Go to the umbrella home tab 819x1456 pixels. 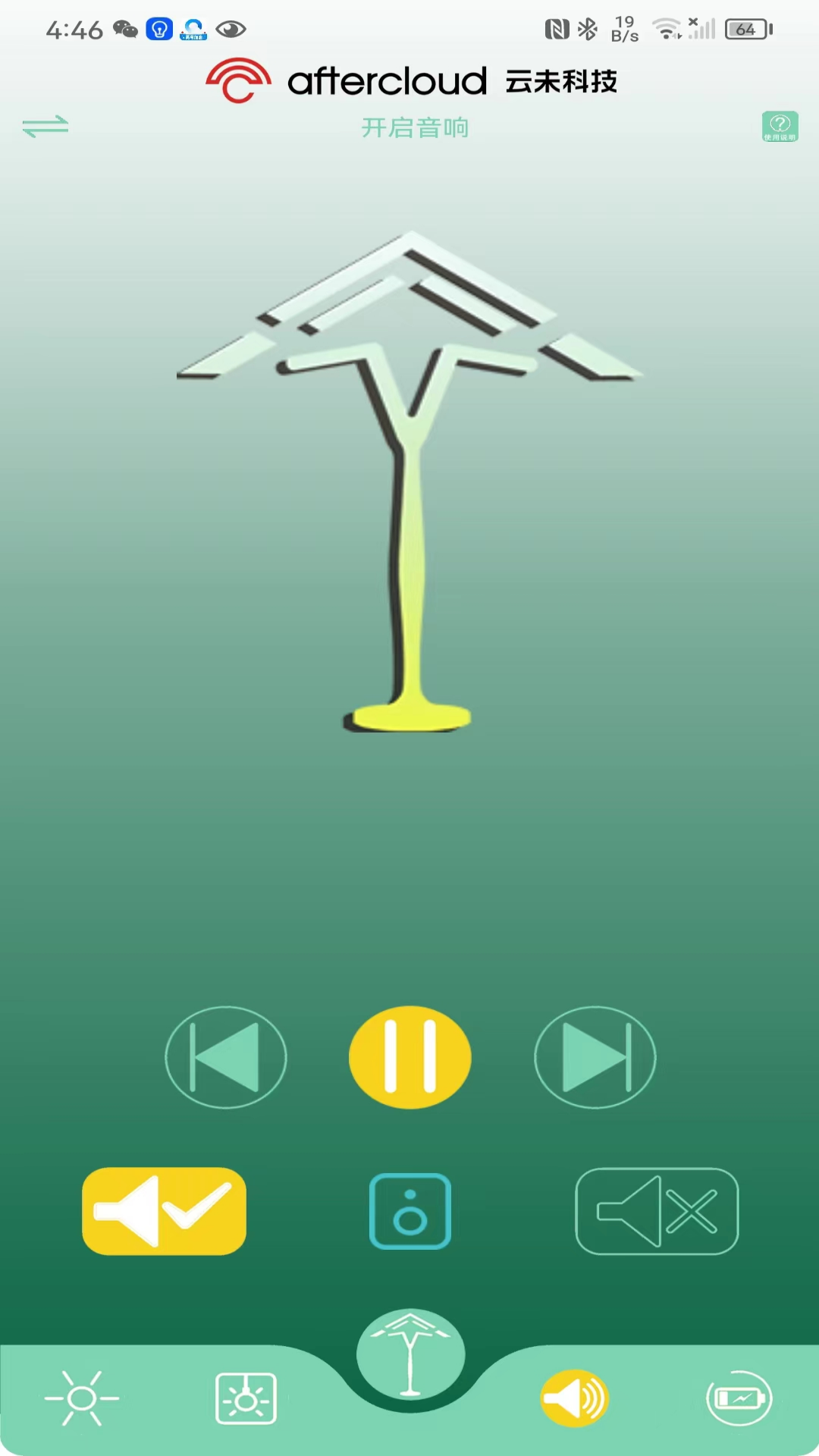pos(410,1355)
